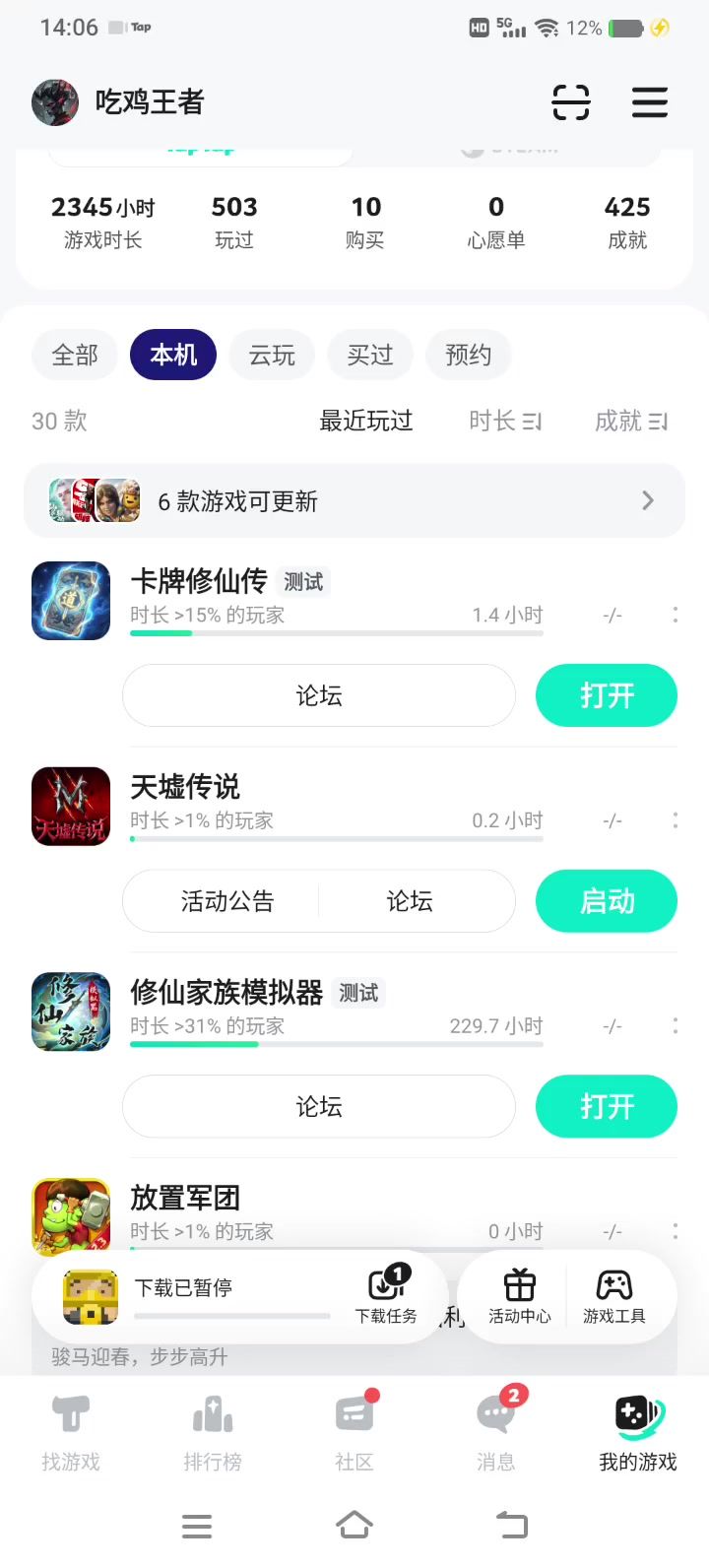Screen dimensions: 709x1568
Task: Sort games by 时长
Action: (x=505, y=422)
